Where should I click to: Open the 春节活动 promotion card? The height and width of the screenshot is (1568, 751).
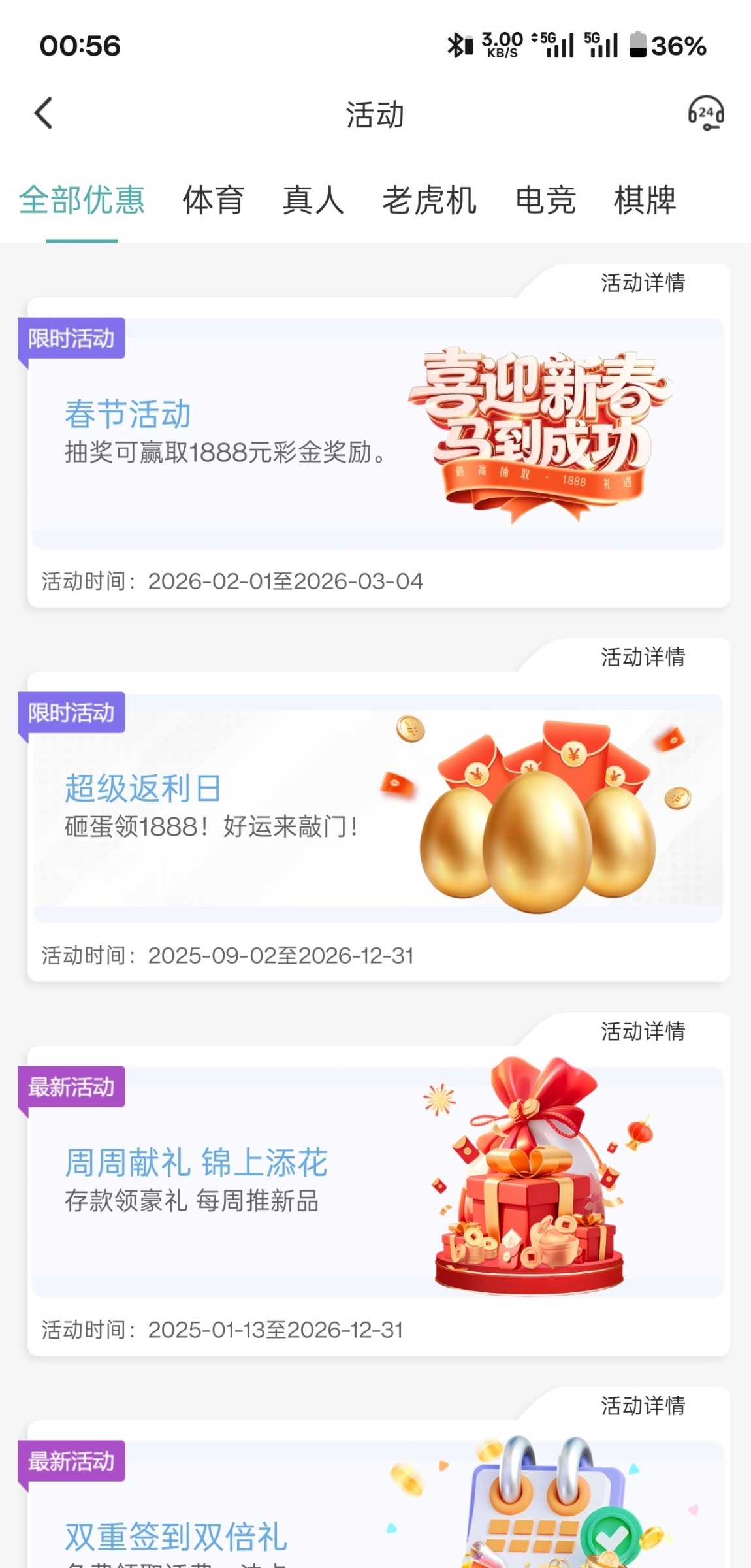point(377,434)
